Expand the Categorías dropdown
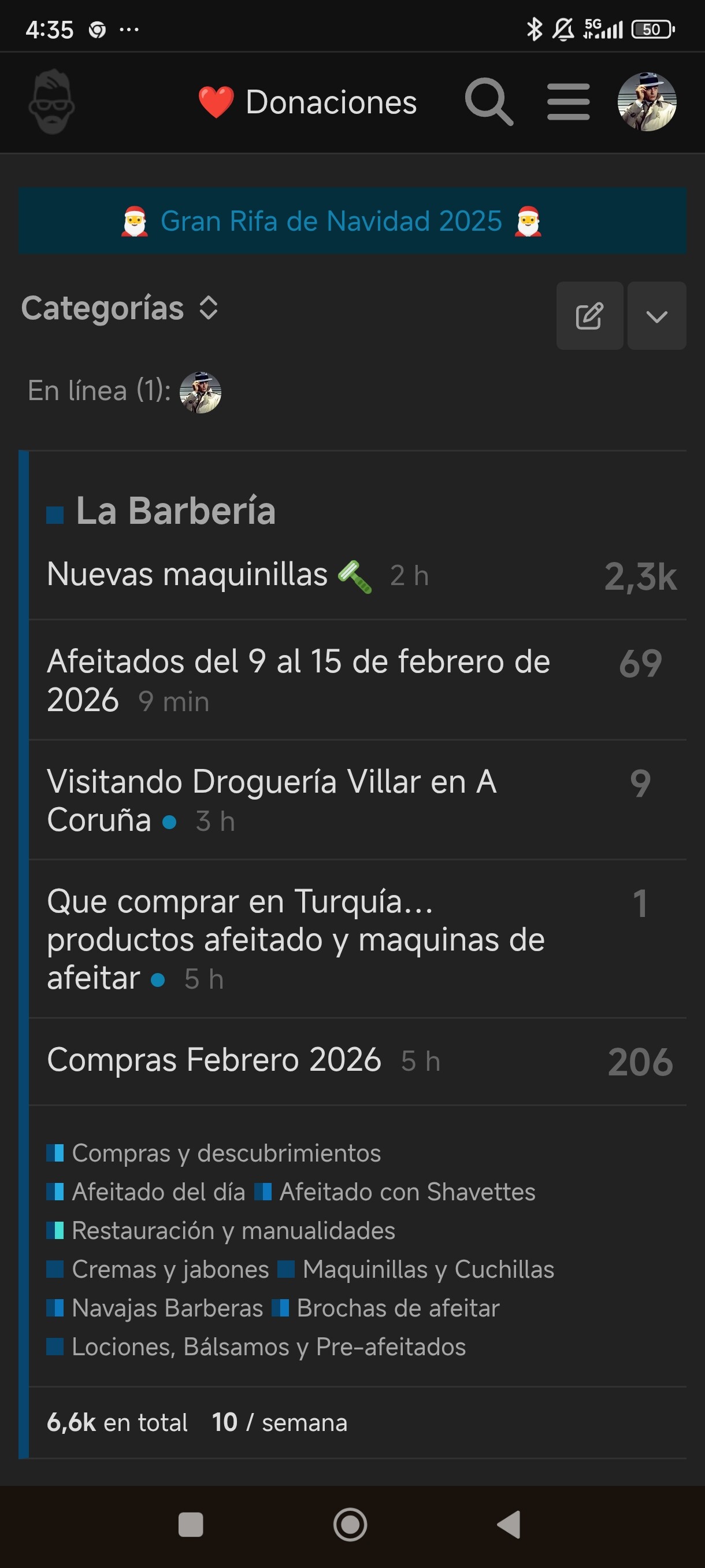This screenshot has height=1568, width=705. pos(119,308)
